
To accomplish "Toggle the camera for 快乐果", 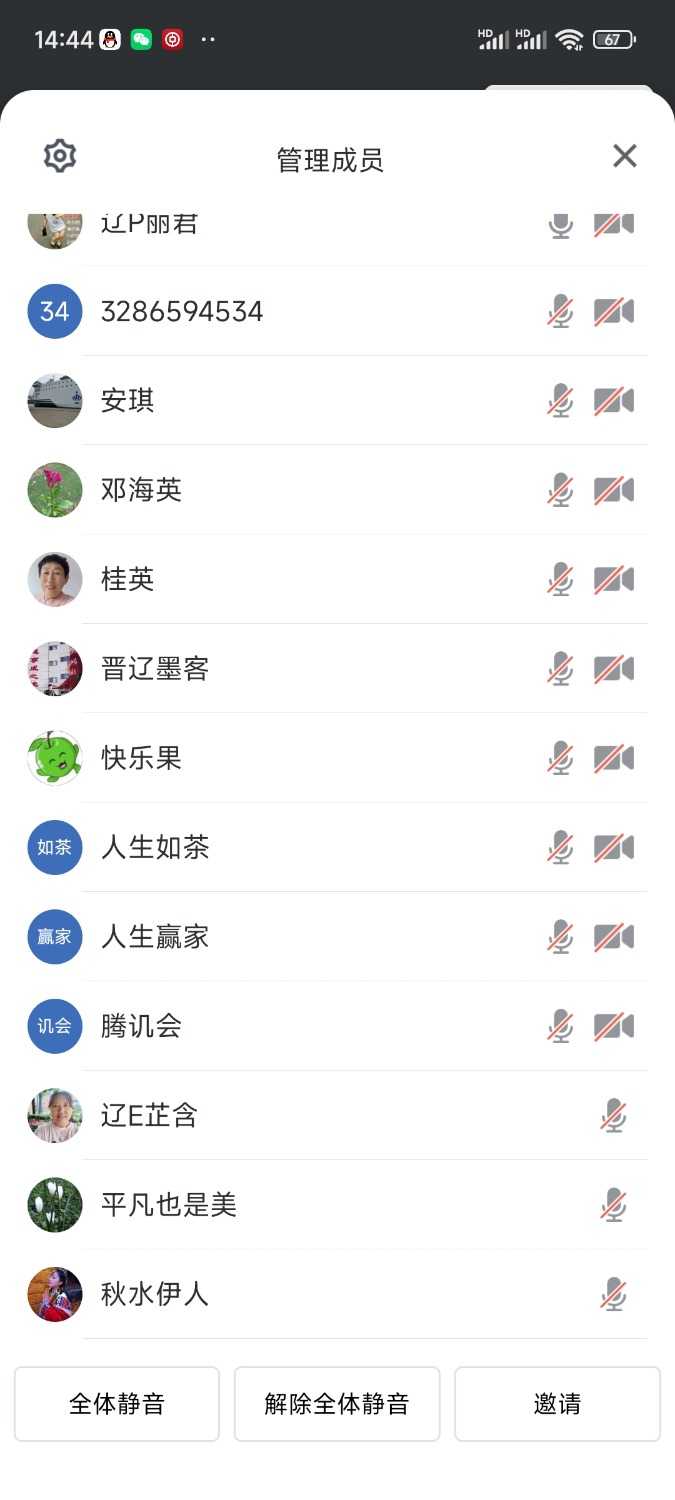I will pyautogui.click(x=614, y=758).
